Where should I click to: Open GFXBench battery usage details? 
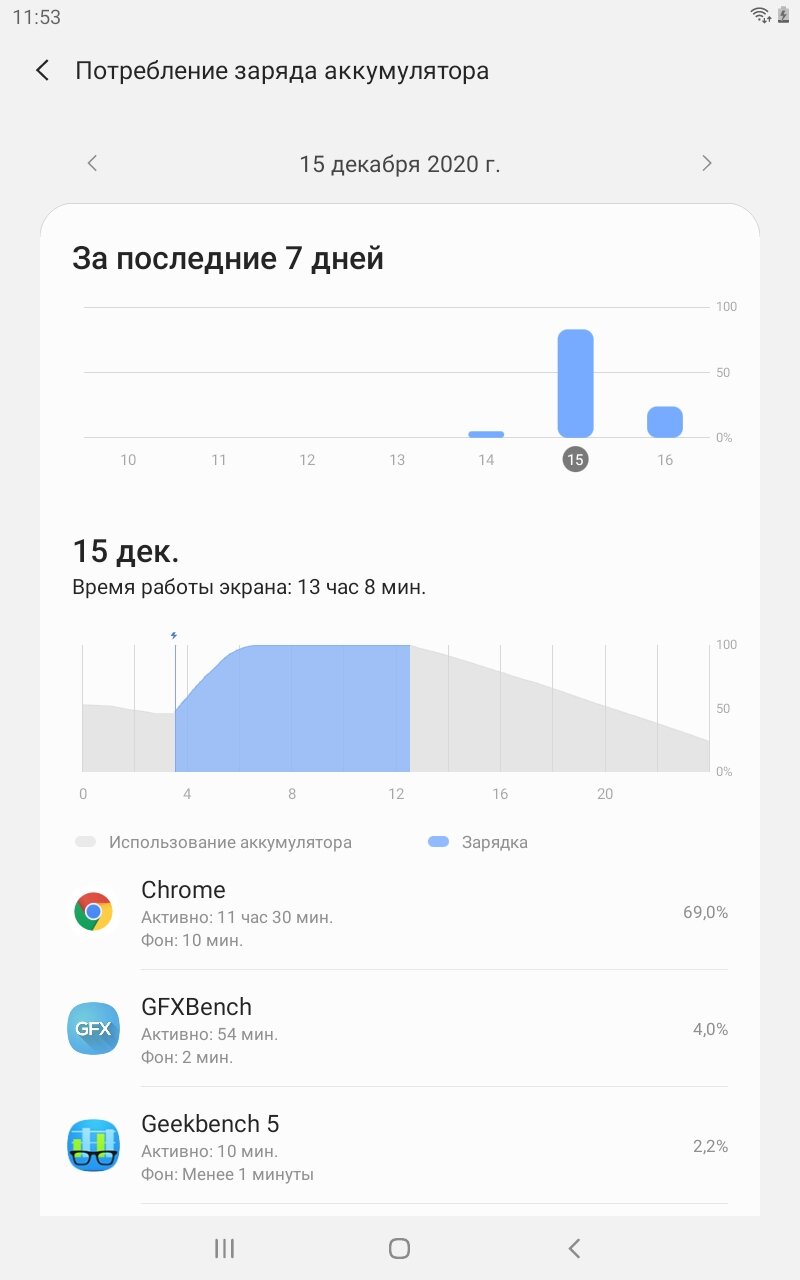(x=400, y=1029)
